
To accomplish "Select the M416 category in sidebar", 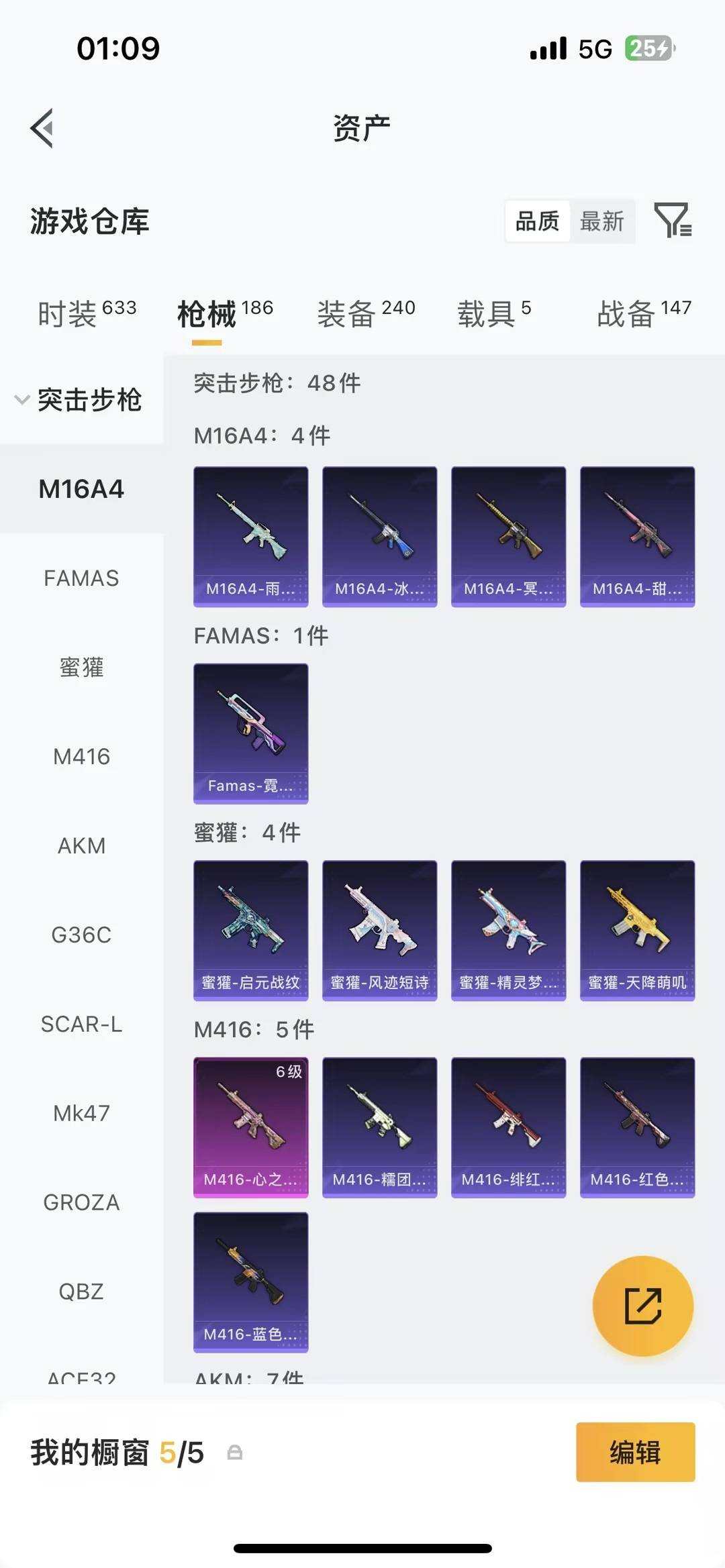I will pyautogui.click(x=82, y=756).
